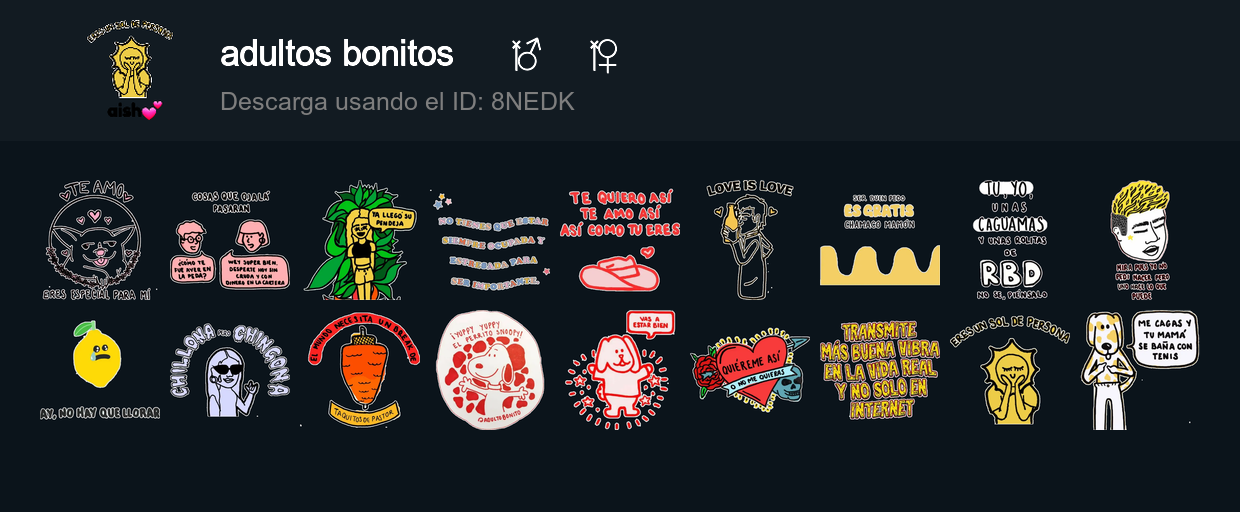This screenshot has height=512, width=1240.
Task: Open the 'Tú, yo, unas caguamas' sticker
Action: [x=1011, y=241]
